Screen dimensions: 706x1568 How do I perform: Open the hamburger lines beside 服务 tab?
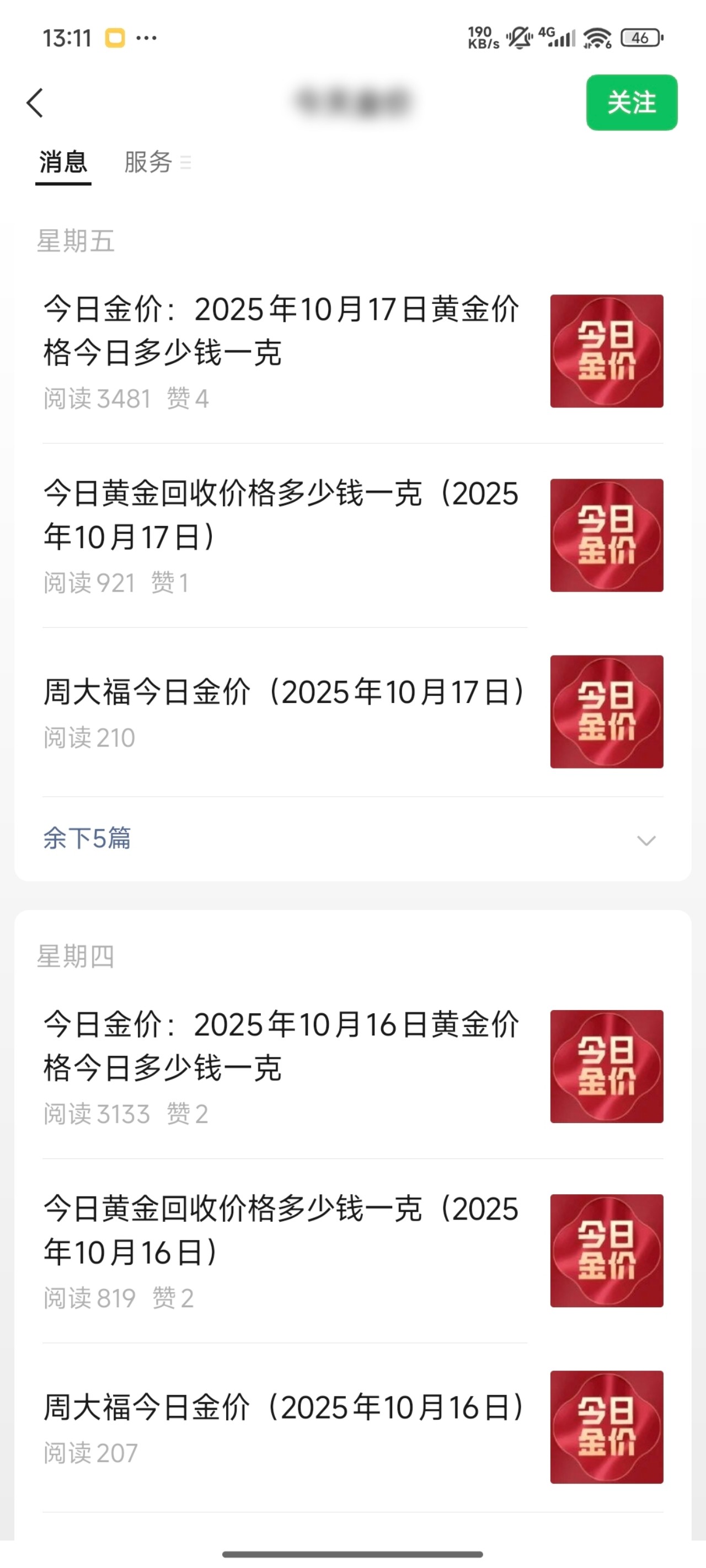[x=188, y=163]
